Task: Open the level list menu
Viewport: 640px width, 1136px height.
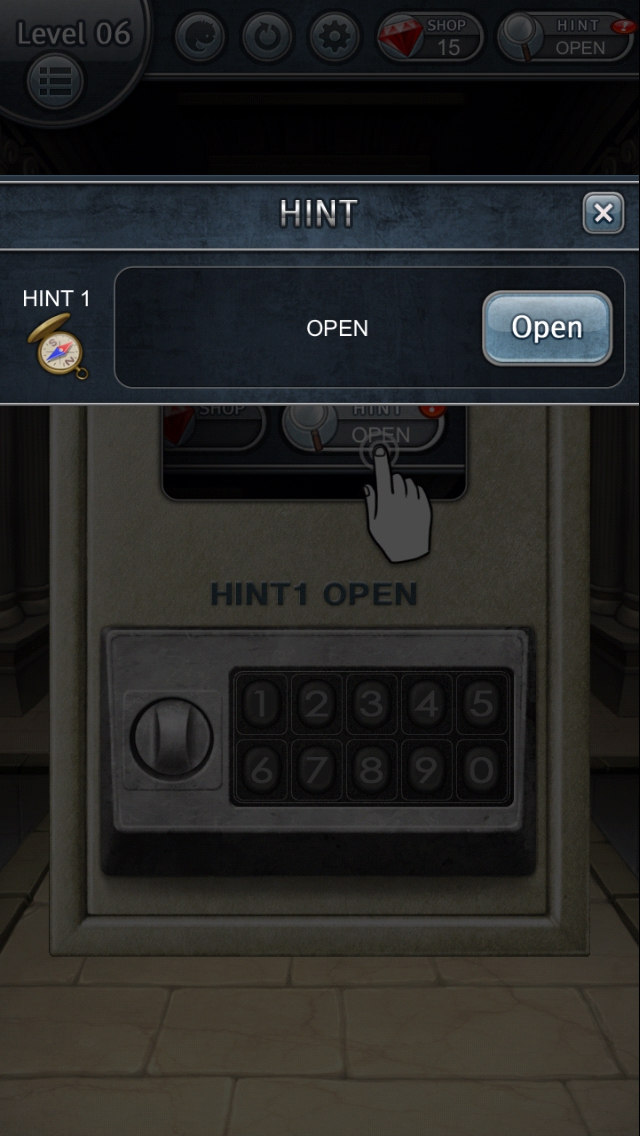Action: (56, 82)
